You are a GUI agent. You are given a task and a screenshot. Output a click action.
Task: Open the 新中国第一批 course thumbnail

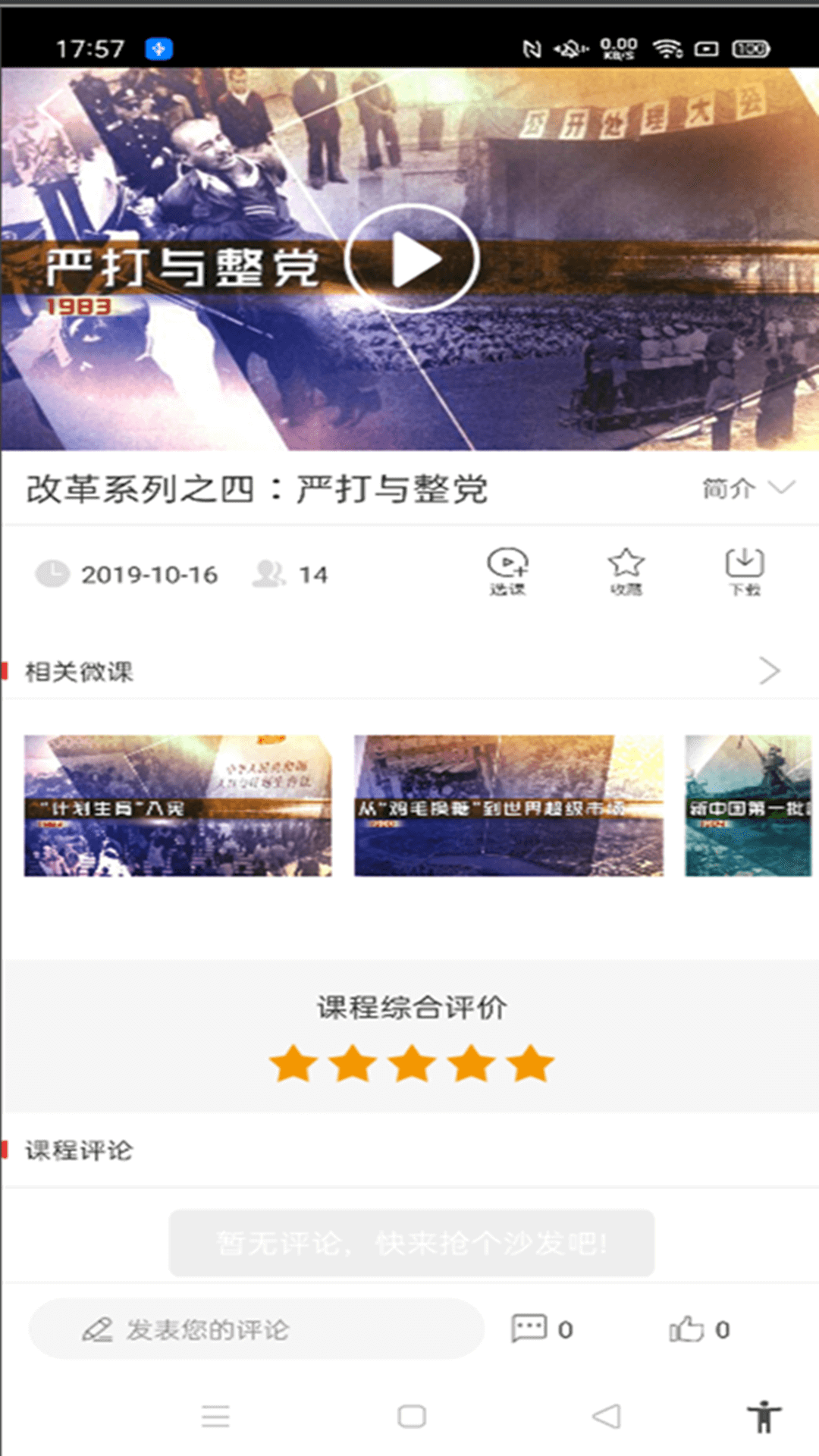(748, 805)
